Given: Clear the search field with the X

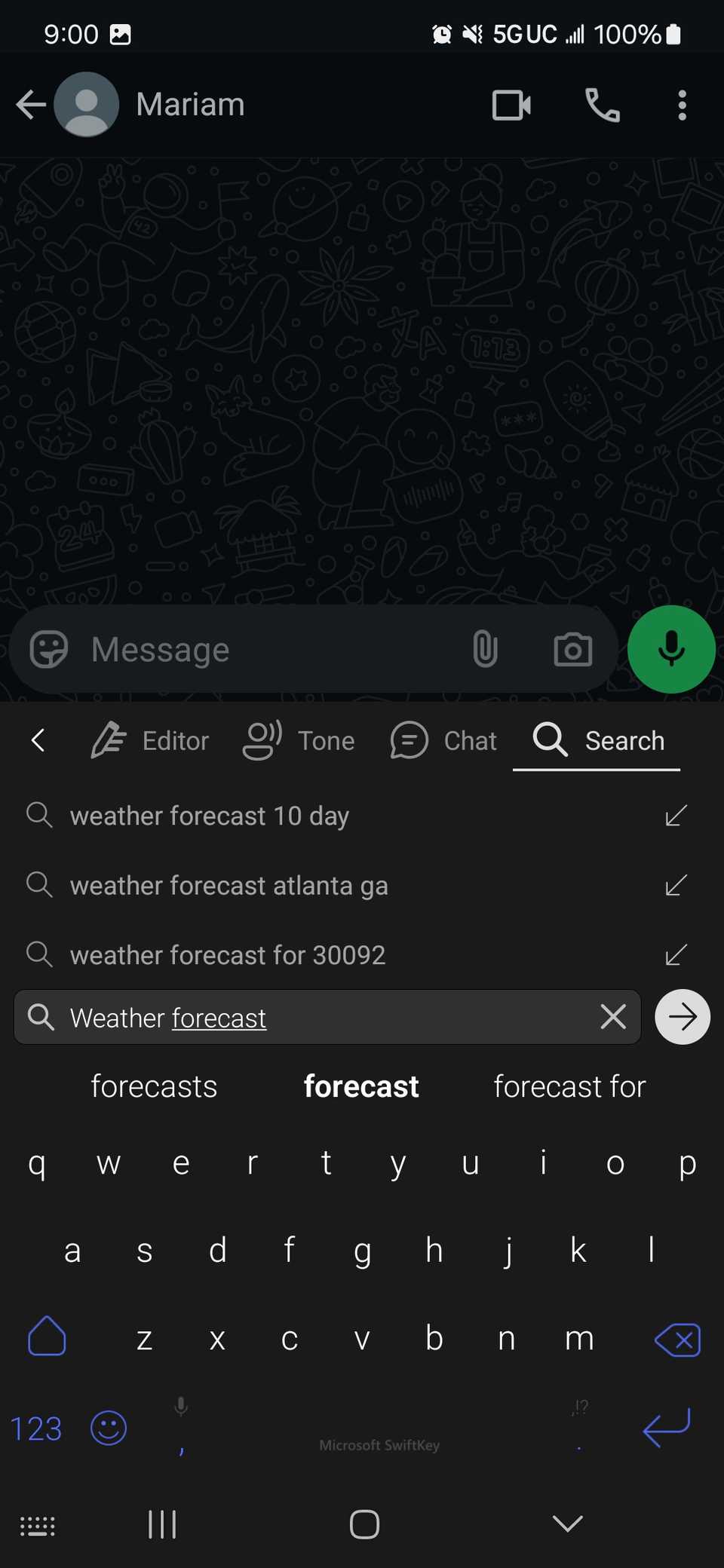Looking at the screenshot, I should point(613,1017).
